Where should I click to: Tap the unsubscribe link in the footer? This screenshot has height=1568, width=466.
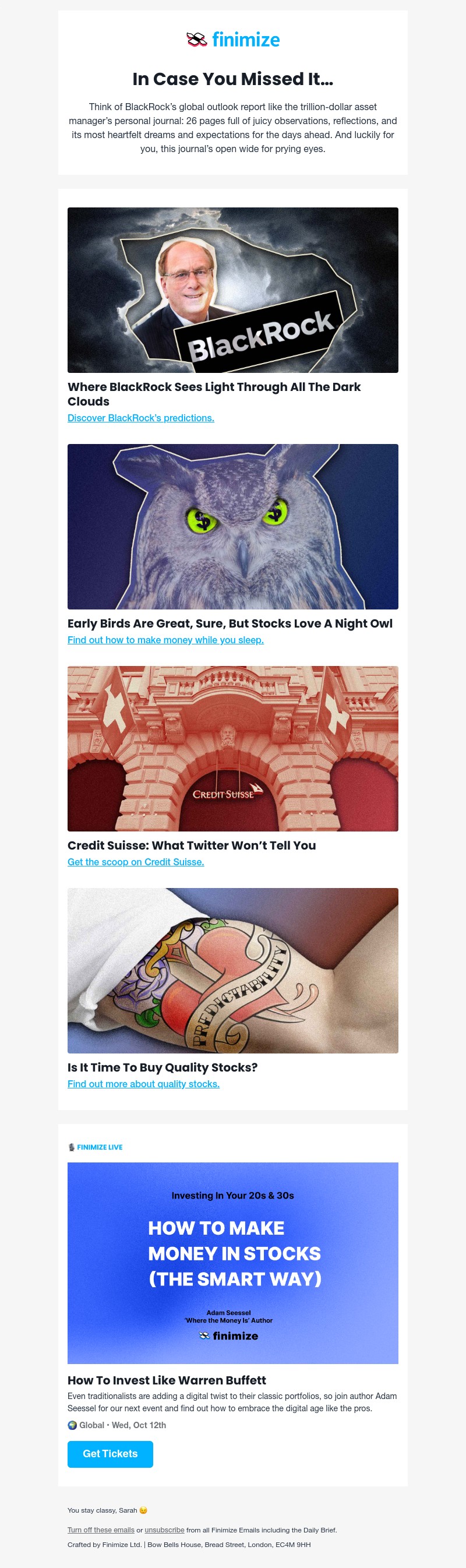[x=164, y=1530]
